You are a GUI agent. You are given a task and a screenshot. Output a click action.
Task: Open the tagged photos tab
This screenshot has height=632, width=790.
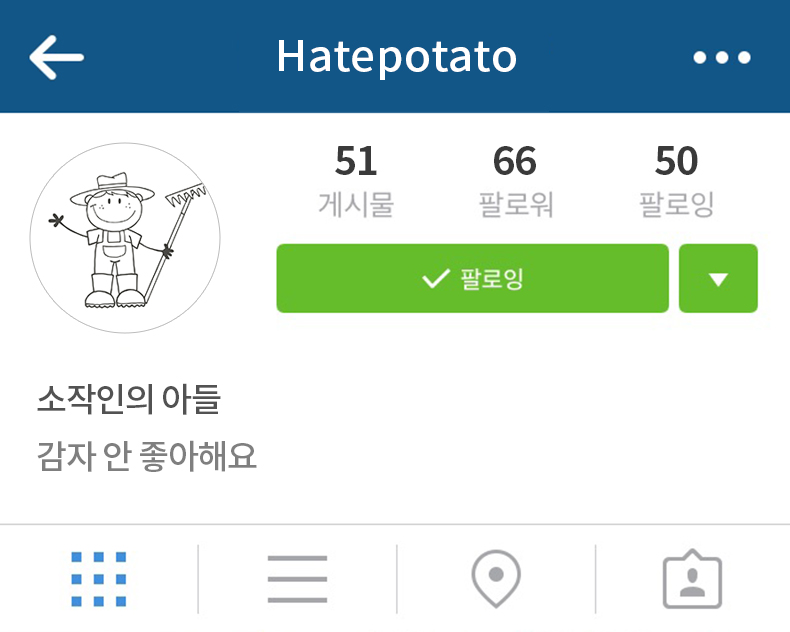pos(692,579)
